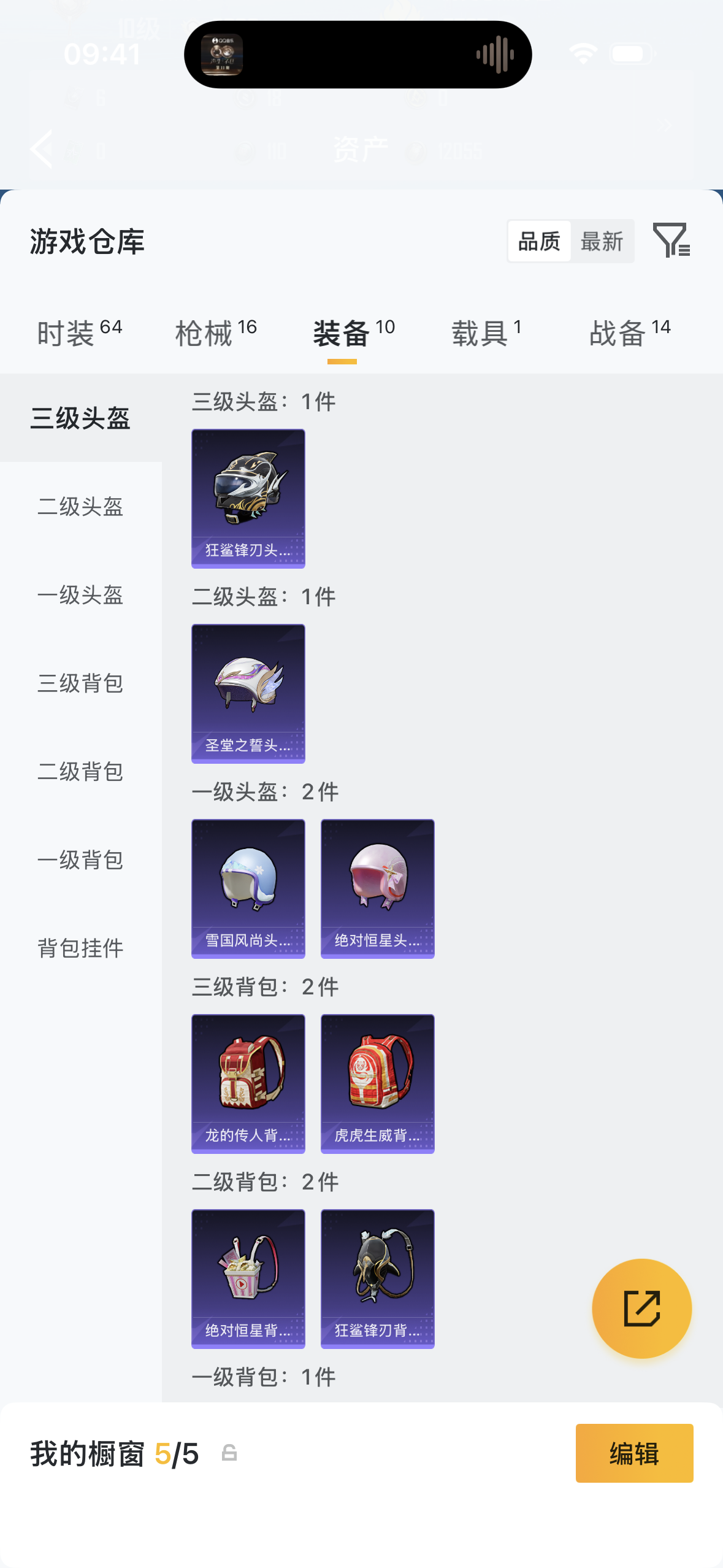The image size is (723, 1568).
Task: Tap the 编辑 button
Action: (x=634, y=1454)
